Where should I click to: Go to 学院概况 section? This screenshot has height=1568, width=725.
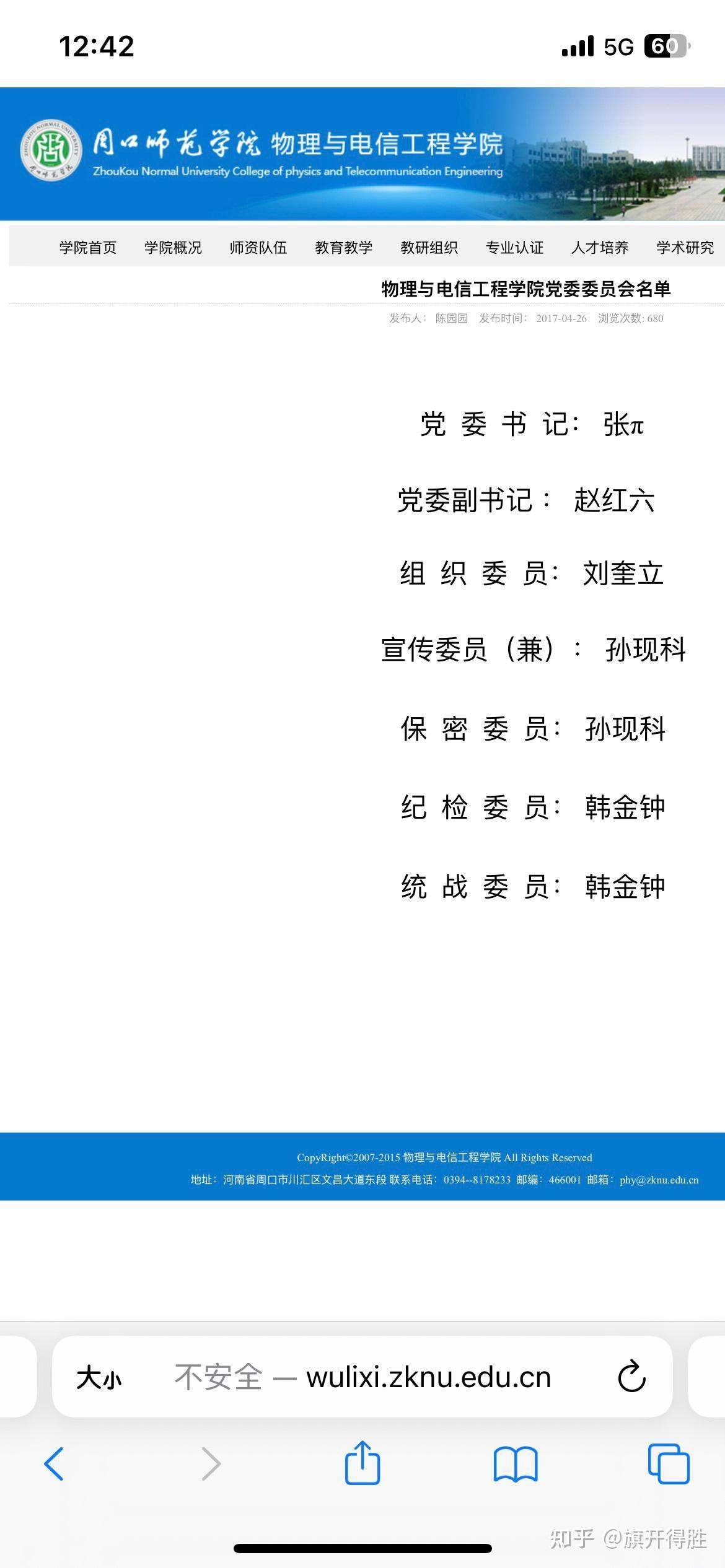[x=173, y=248]
